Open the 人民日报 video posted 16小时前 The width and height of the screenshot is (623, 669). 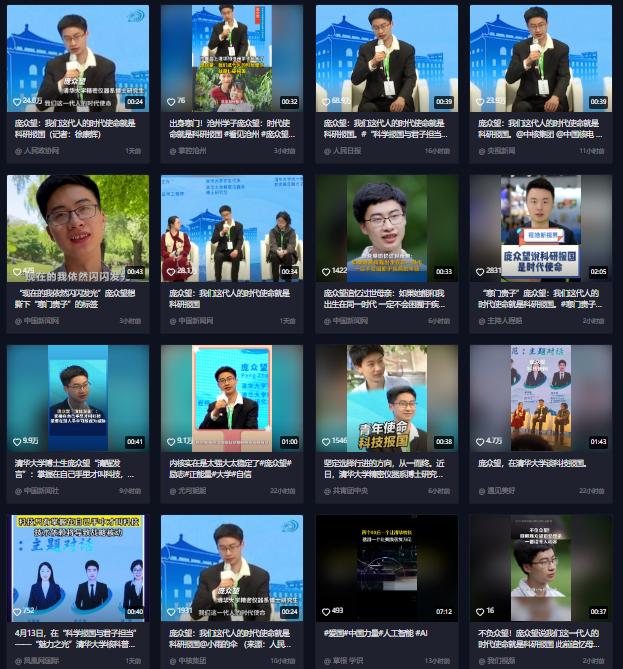pos(386,58)
